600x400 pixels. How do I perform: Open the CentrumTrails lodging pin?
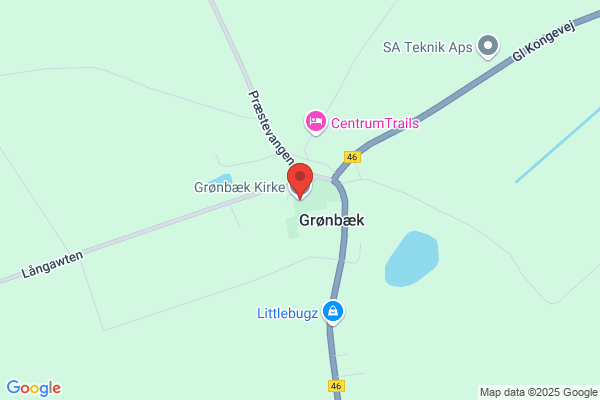(x=315, y=122)
